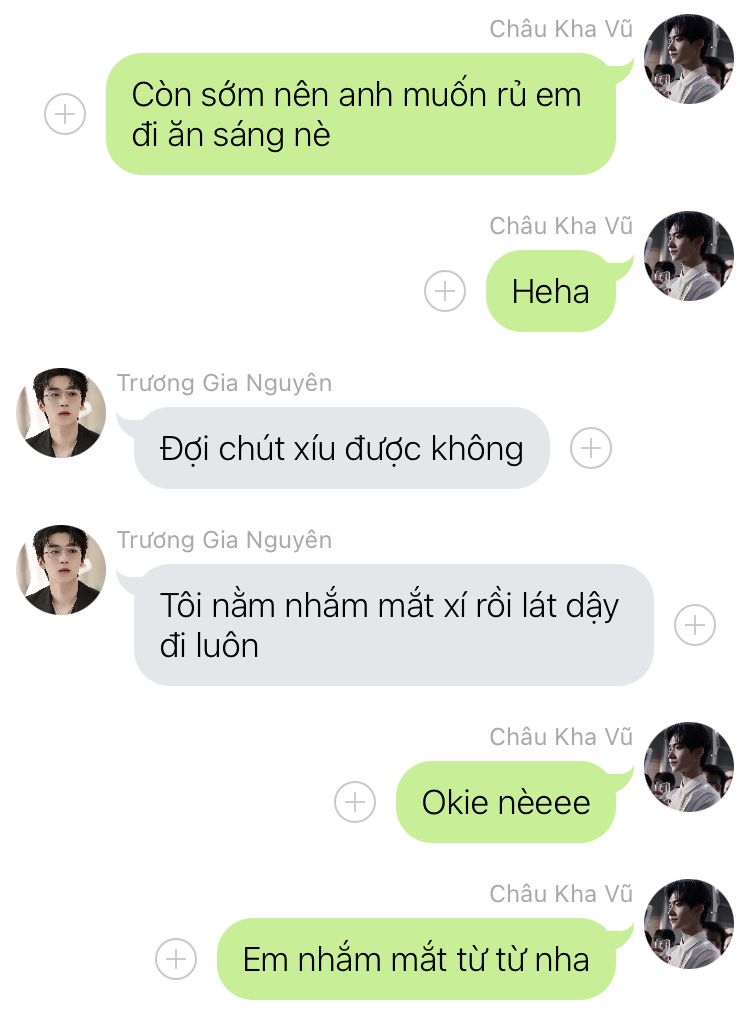Select the "Tôi nằm nhắm mắt xí" message bubble
This screenshot has height=1009, width=750.
click(x=393, y=625)
